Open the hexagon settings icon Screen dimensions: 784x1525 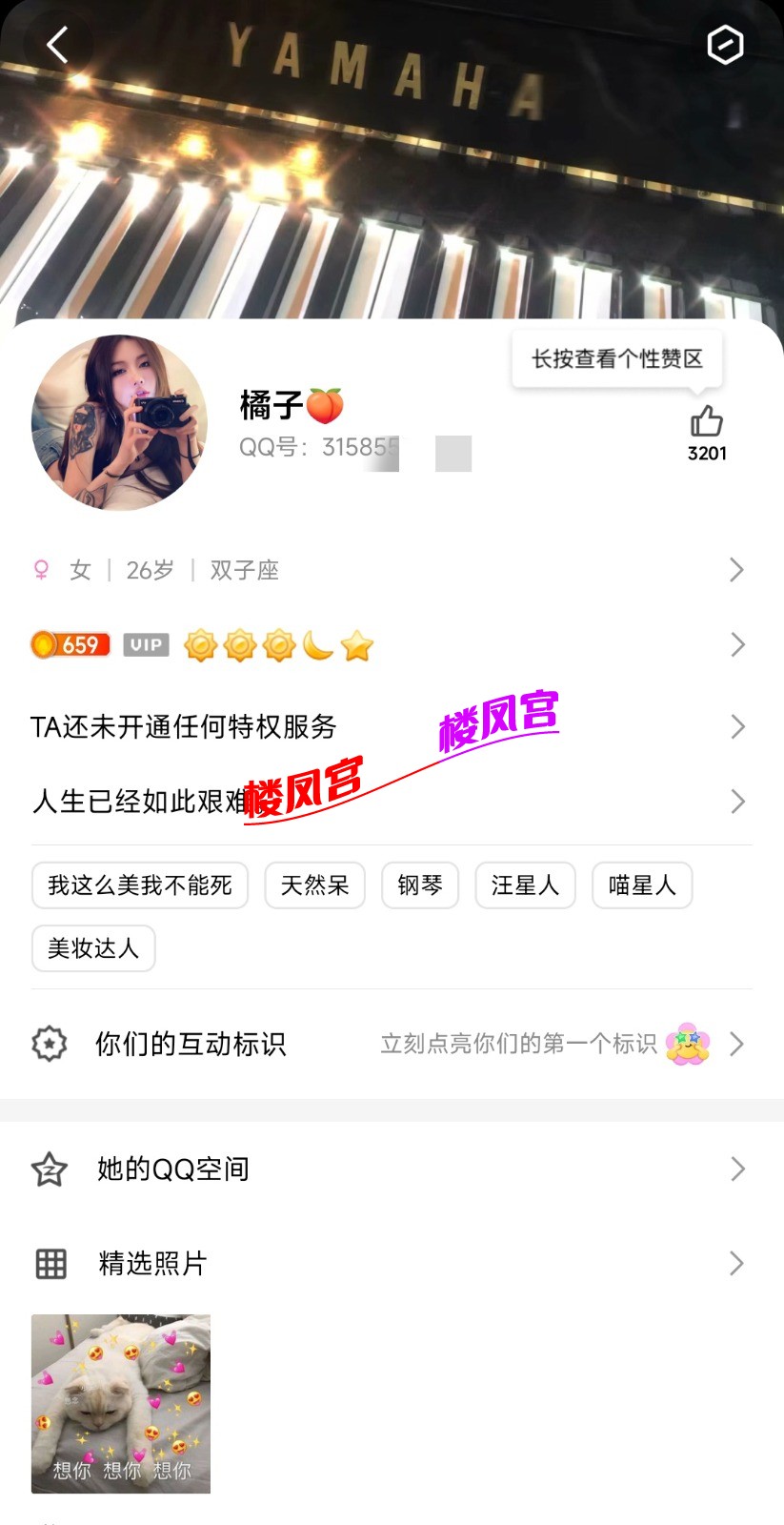pos(725,45)
